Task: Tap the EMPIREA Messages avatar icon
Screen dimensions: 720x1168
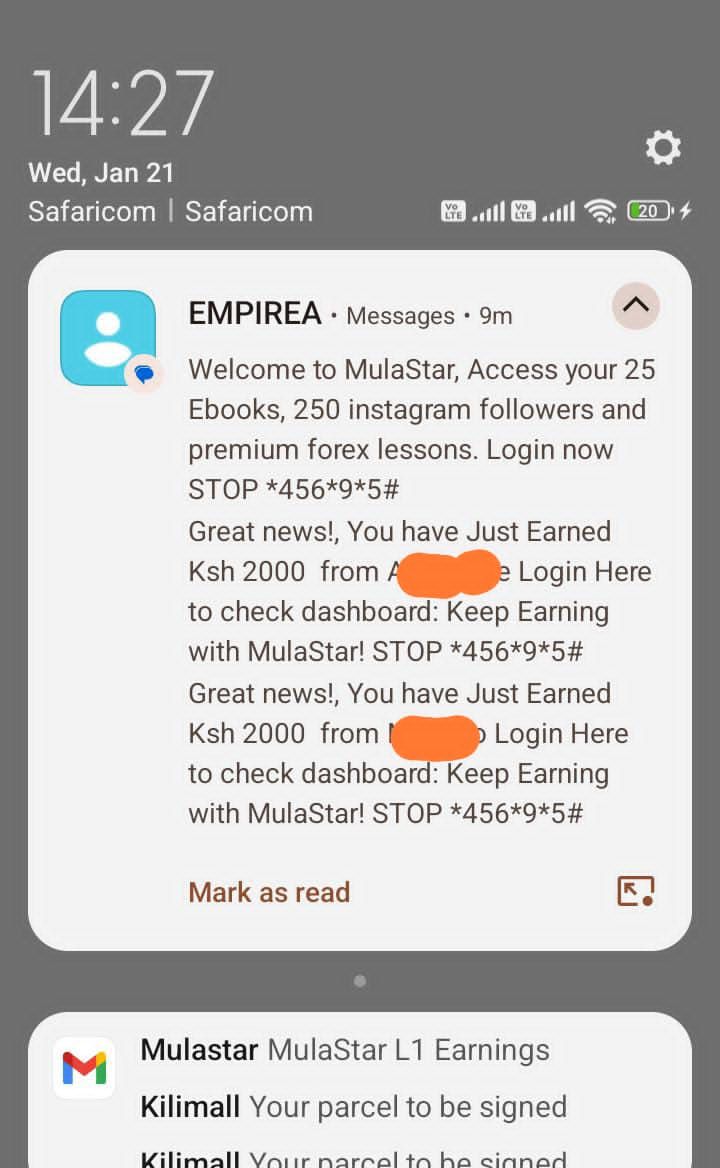Action: pos(108,337)
